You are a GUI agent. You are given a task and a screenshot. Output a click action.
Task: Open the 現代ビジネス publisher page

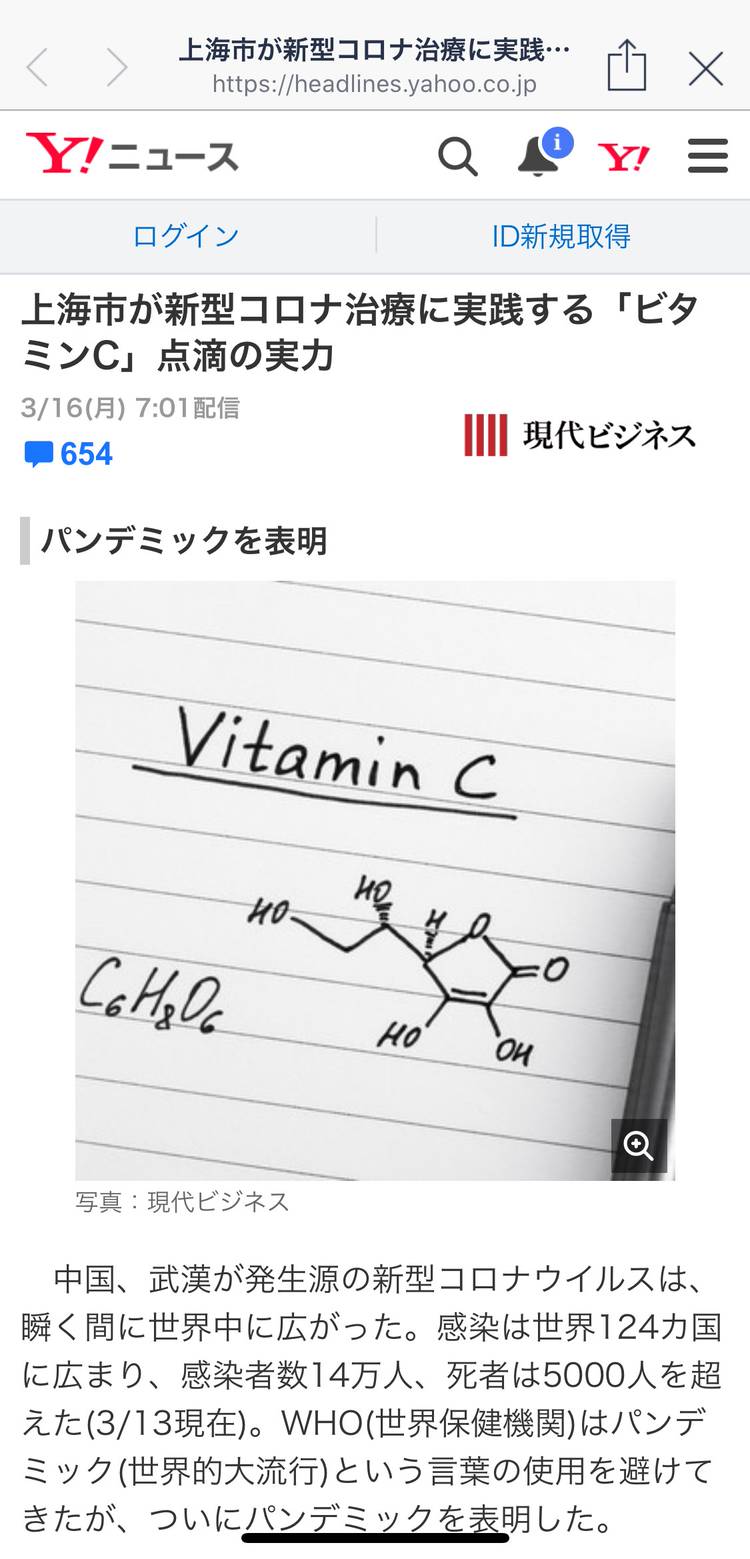[x=580, y=436]
